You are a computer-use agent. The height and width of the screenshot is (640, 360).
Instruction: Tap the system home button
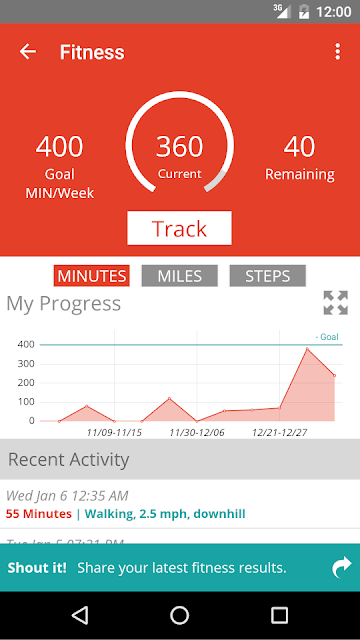tap(180, 615)
